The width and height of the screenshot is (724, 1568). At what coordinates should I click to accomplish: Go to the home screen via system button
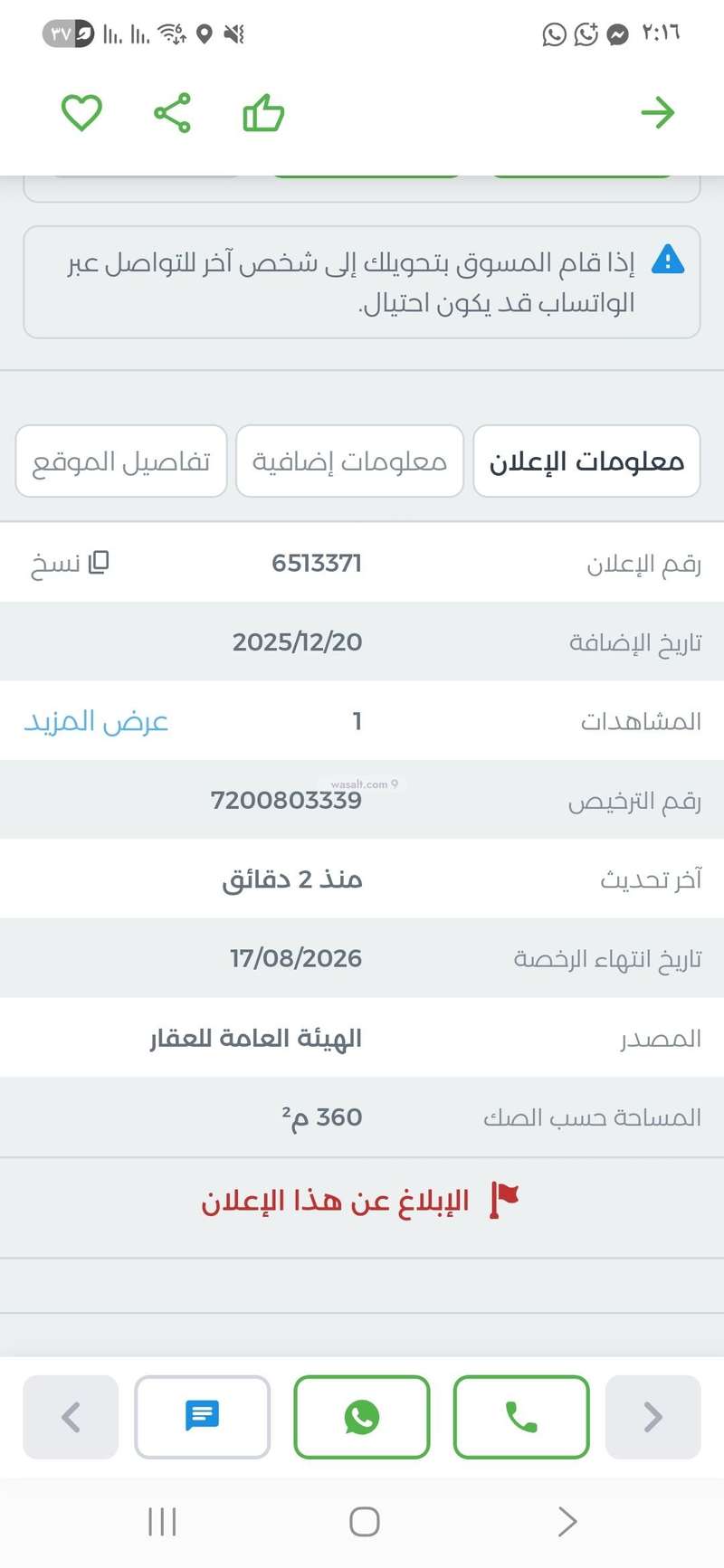click(364, 1522)
